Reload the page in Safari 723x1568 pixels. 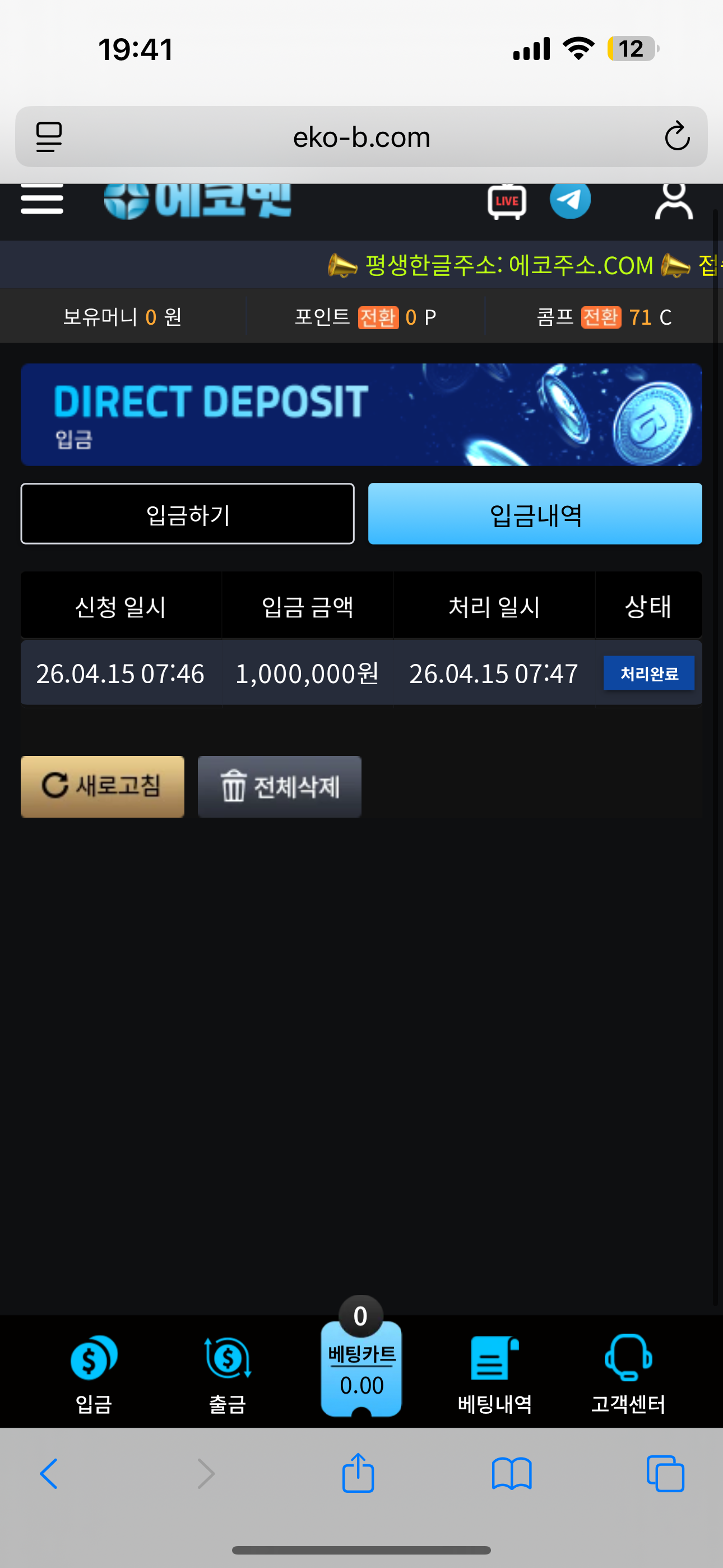tap(676, 136)
